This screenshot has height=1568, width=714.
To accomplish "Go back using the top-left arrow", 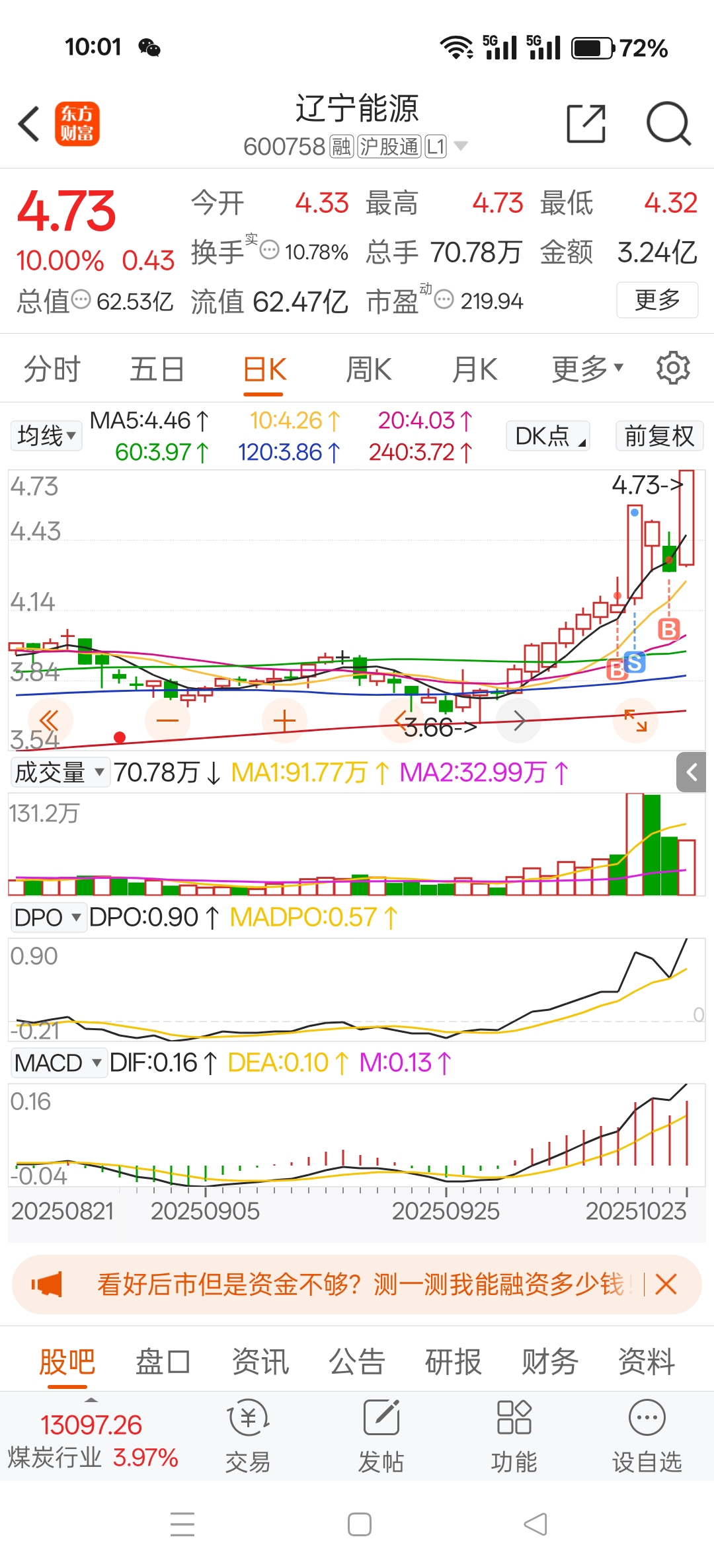I will 29,124.
